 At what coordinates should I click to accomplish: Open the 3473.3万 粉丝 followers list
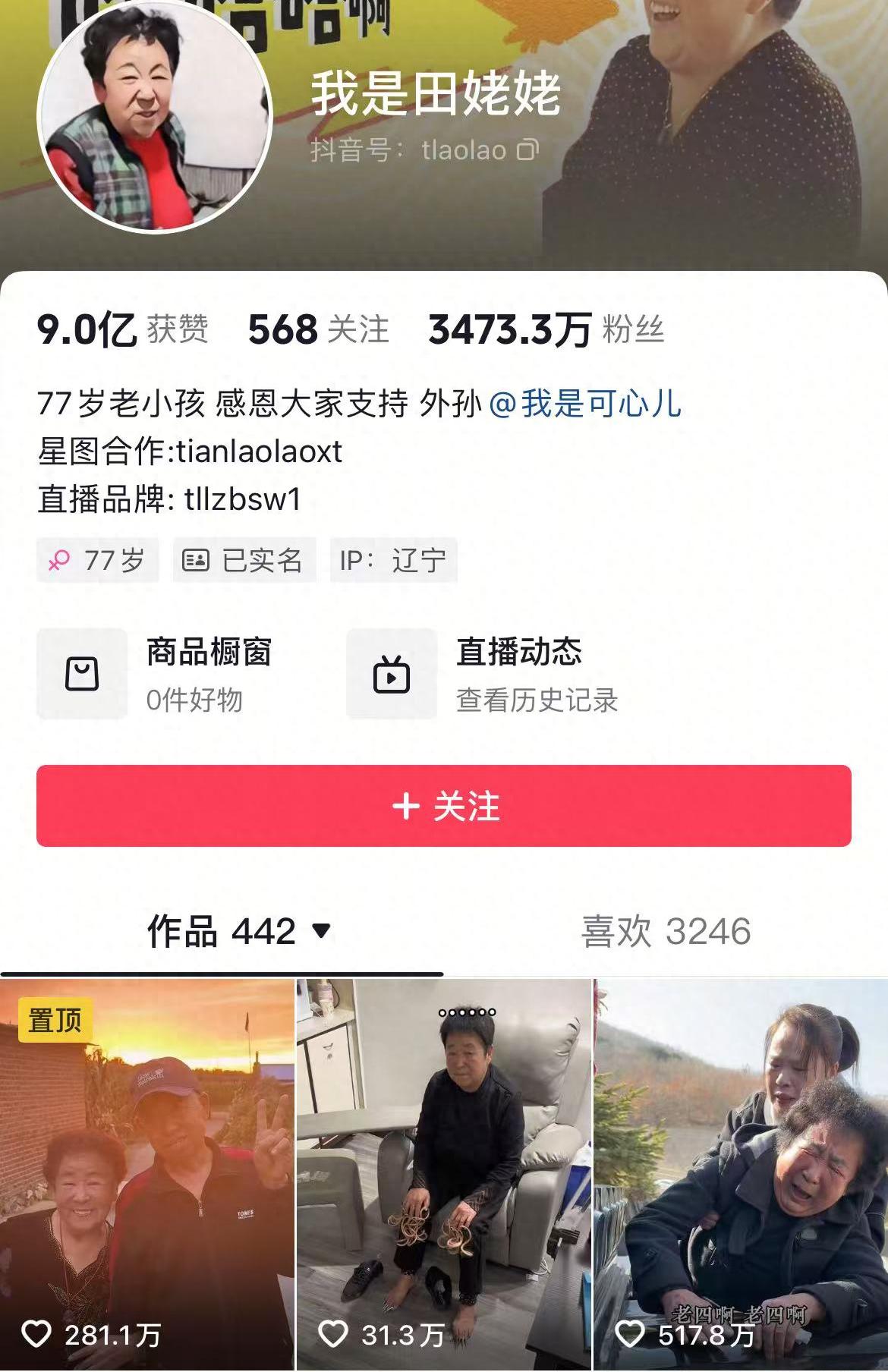[x=546, y=330]
